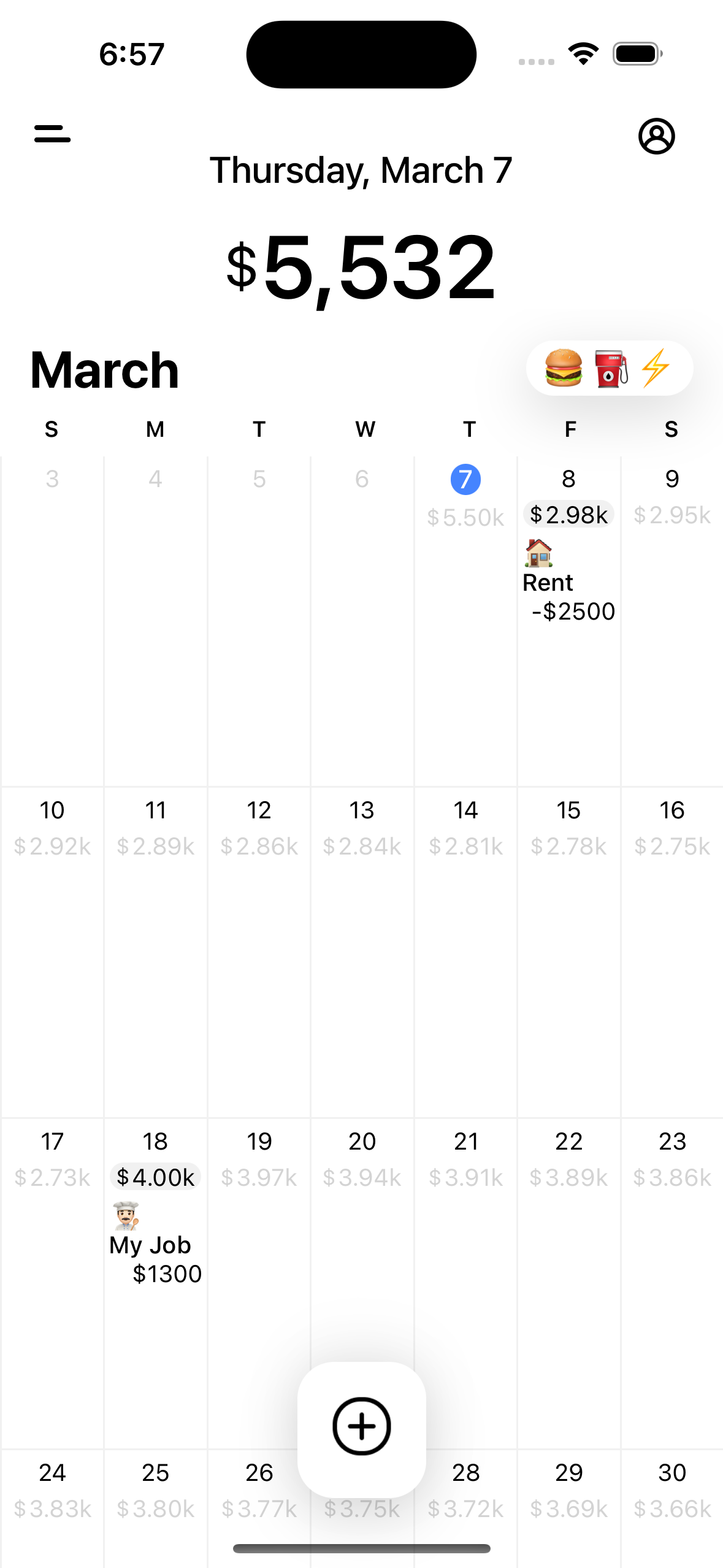Select March 23 on the calendar
Image resolution: width=723 pixels, height=1568 pixels.
click(672, 1142)
